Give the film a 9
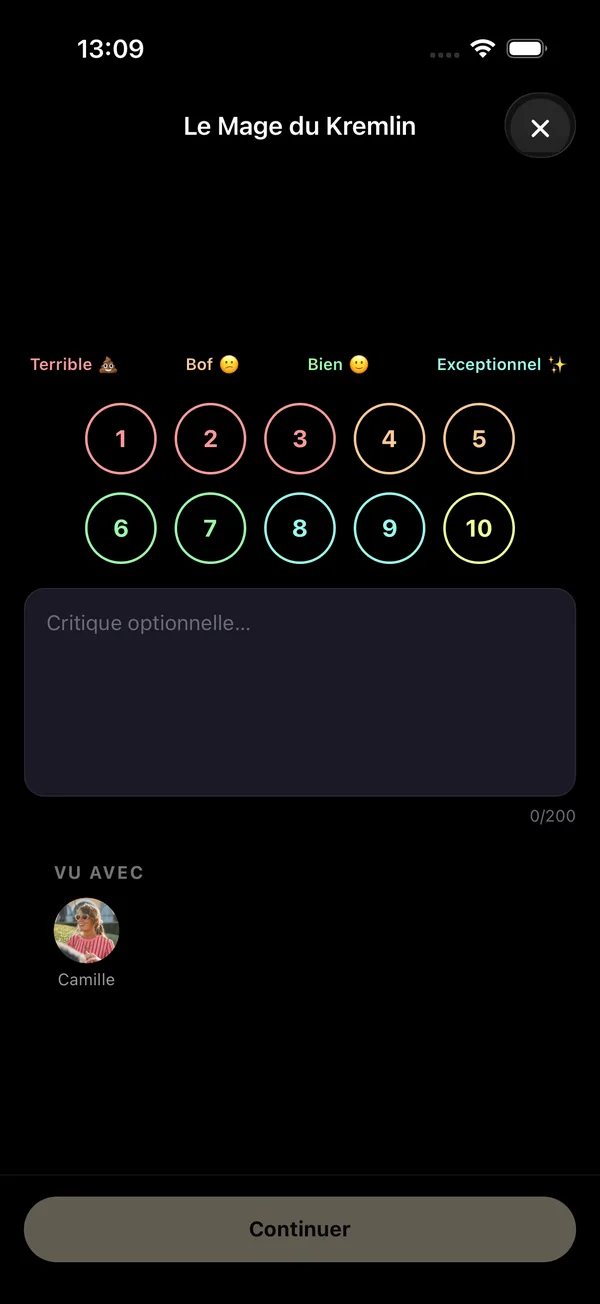Viewport: 600px width, 1304px height. click(x=389, y=528)
